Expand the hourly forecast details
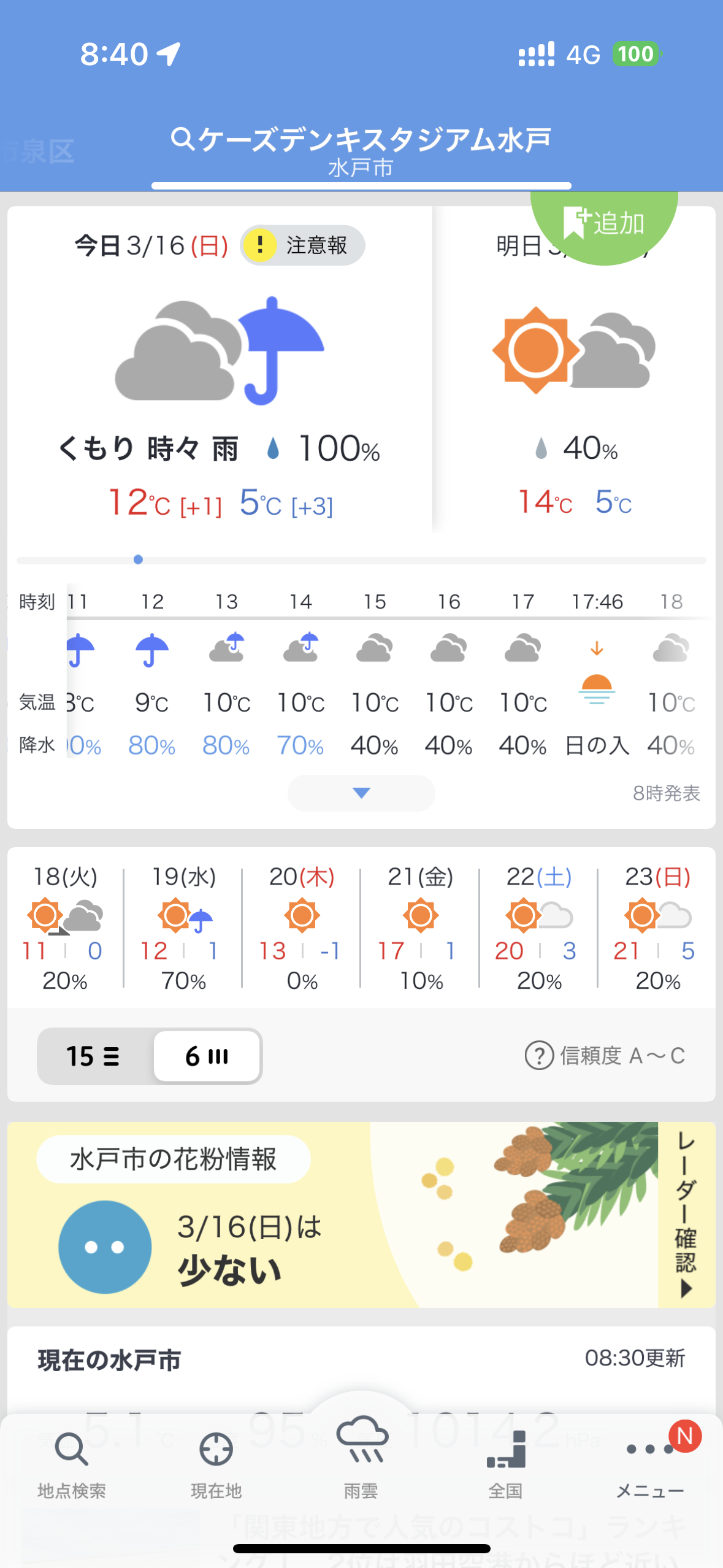Screen dimensions: 723x1568 [361, 793]
